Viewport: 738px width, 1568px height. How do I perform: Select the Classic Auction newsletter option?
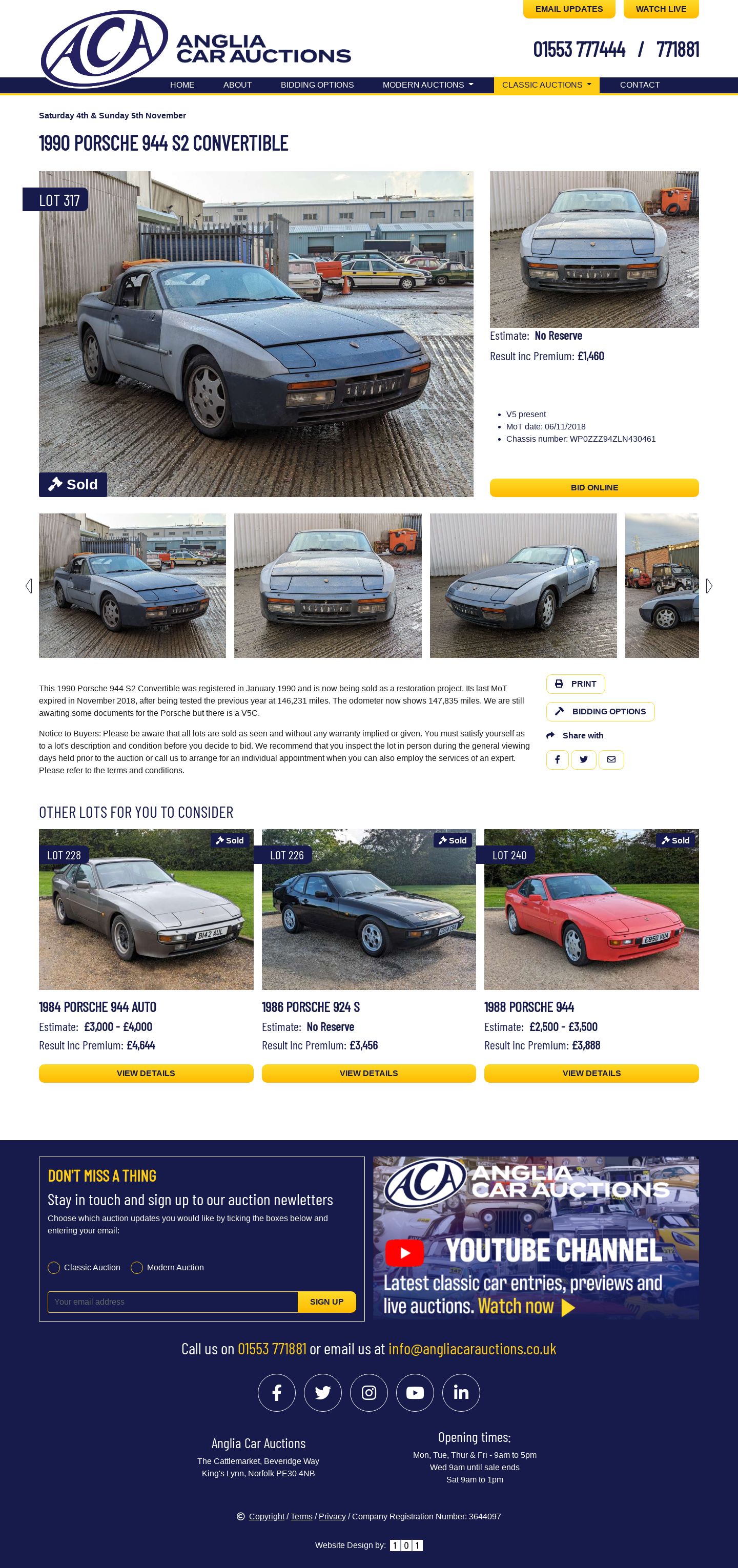pos(54,1267)
